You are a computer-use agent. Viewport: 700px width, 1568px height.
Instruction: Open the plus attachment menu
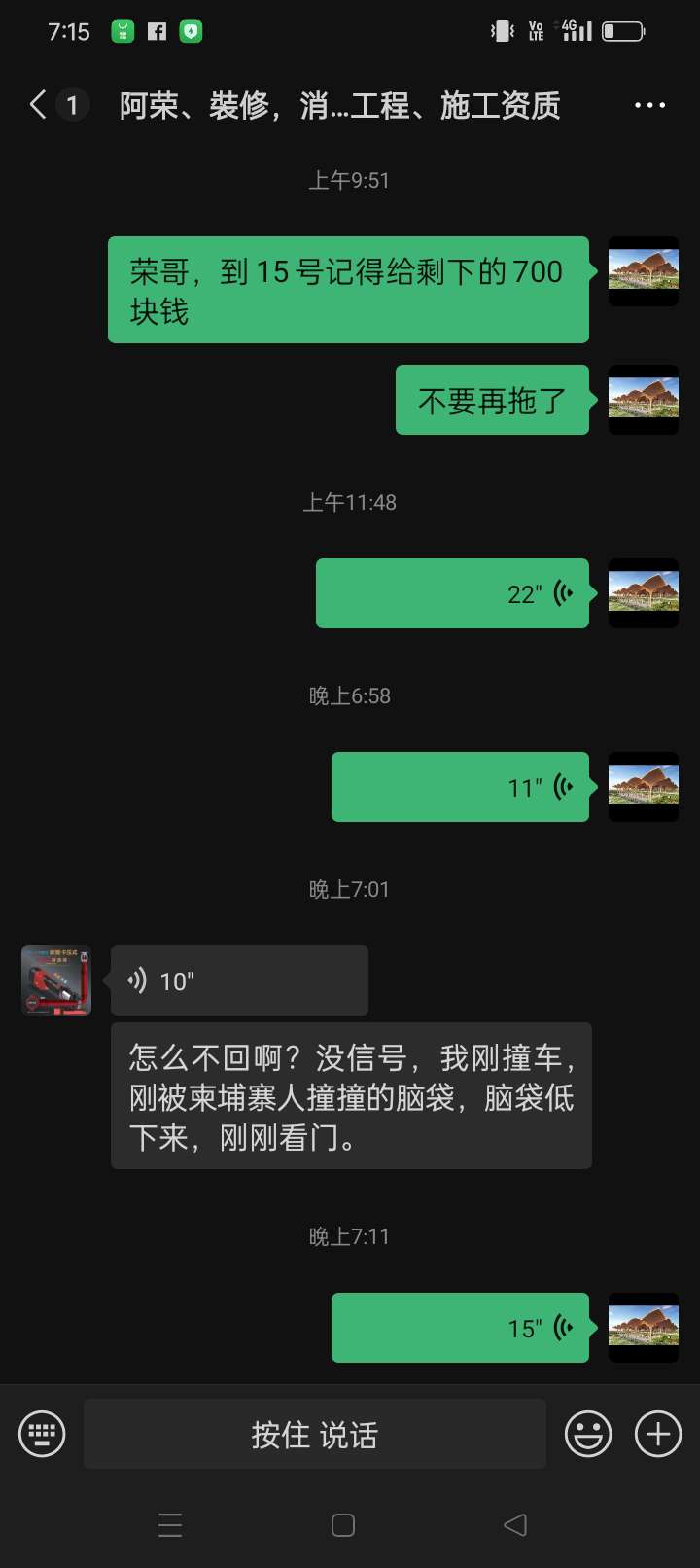tap(658, 1434)
